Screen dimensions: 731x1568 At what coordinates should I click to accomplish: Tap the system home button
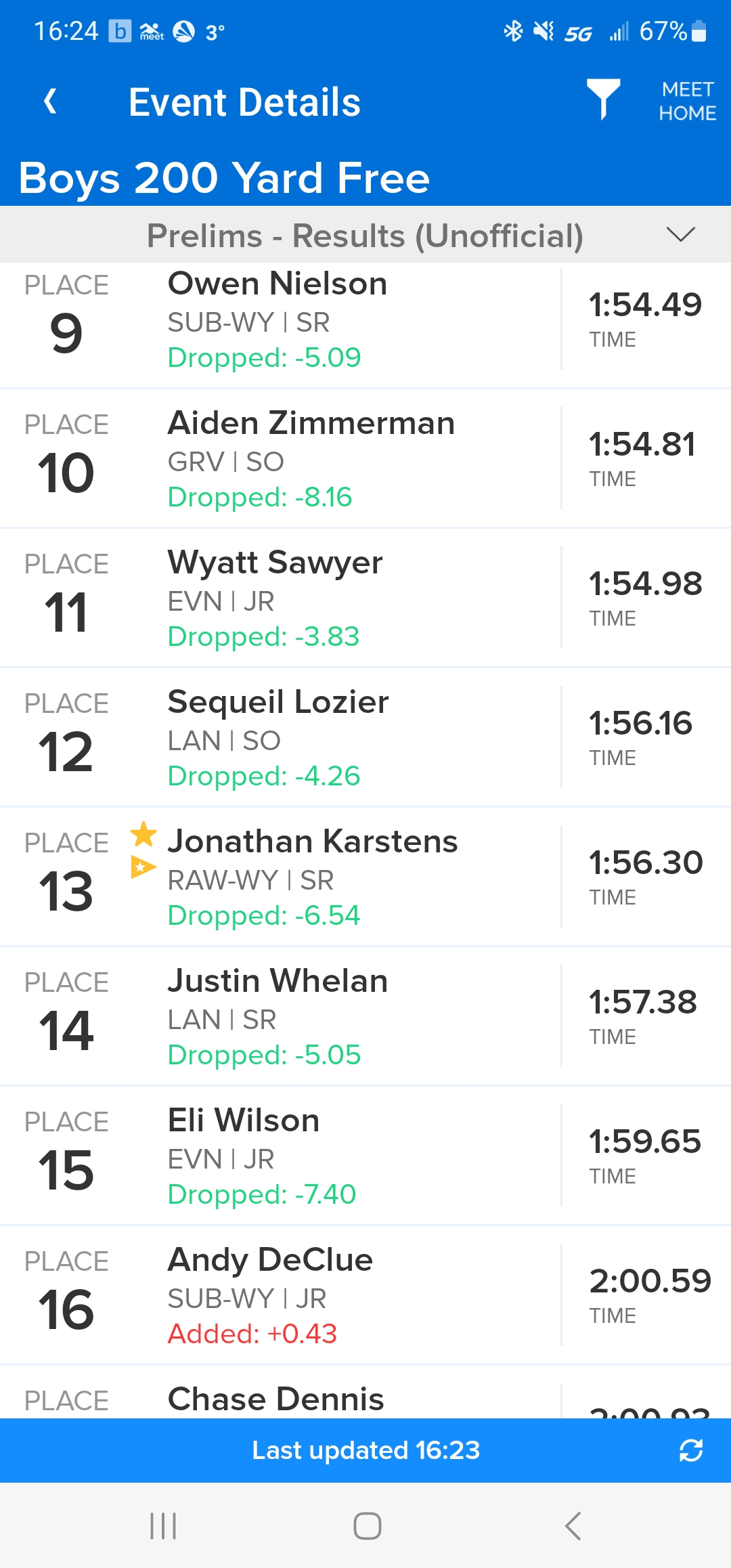click(x=367, y=1526)
